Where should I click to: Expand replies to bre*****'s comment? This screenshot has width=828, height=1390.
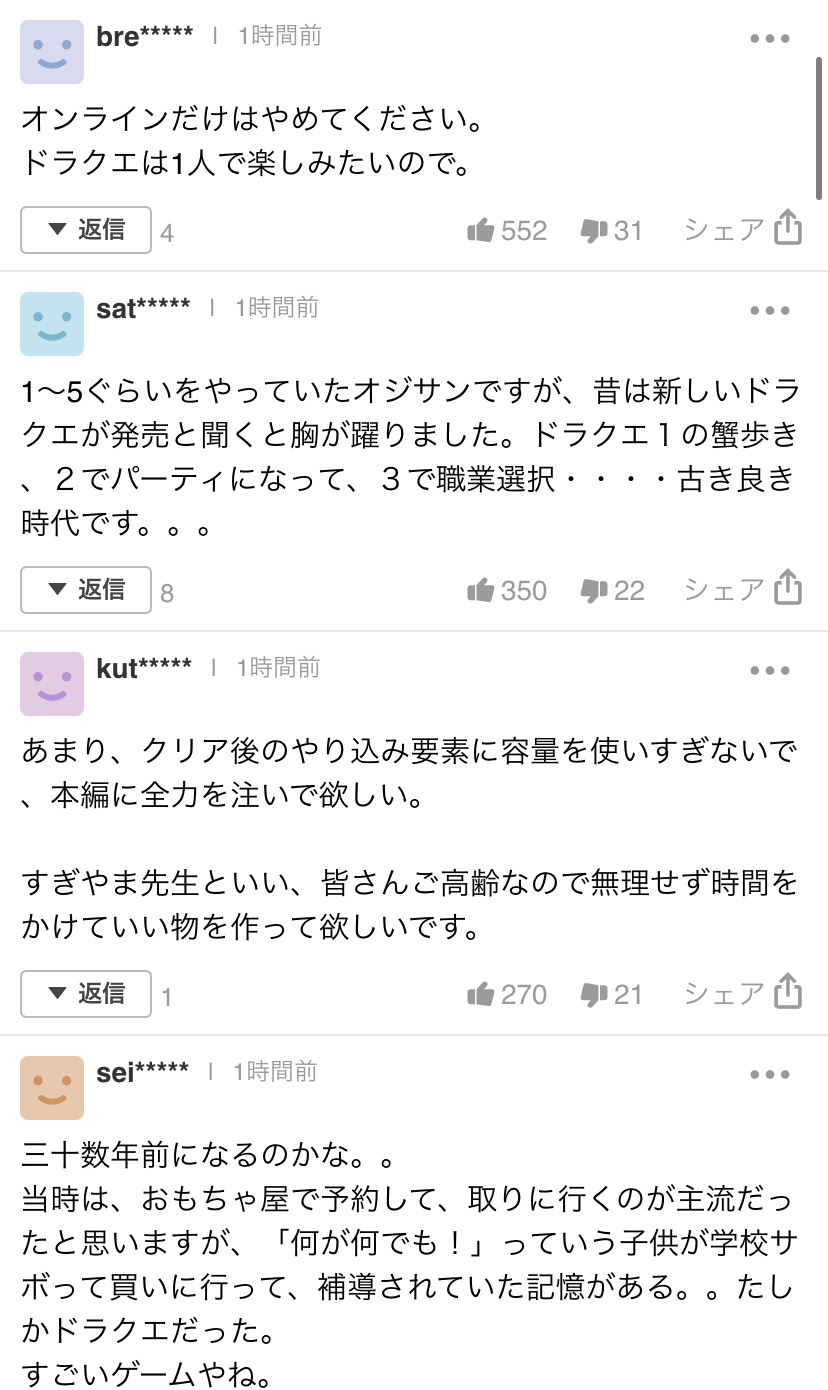(86, 230)
